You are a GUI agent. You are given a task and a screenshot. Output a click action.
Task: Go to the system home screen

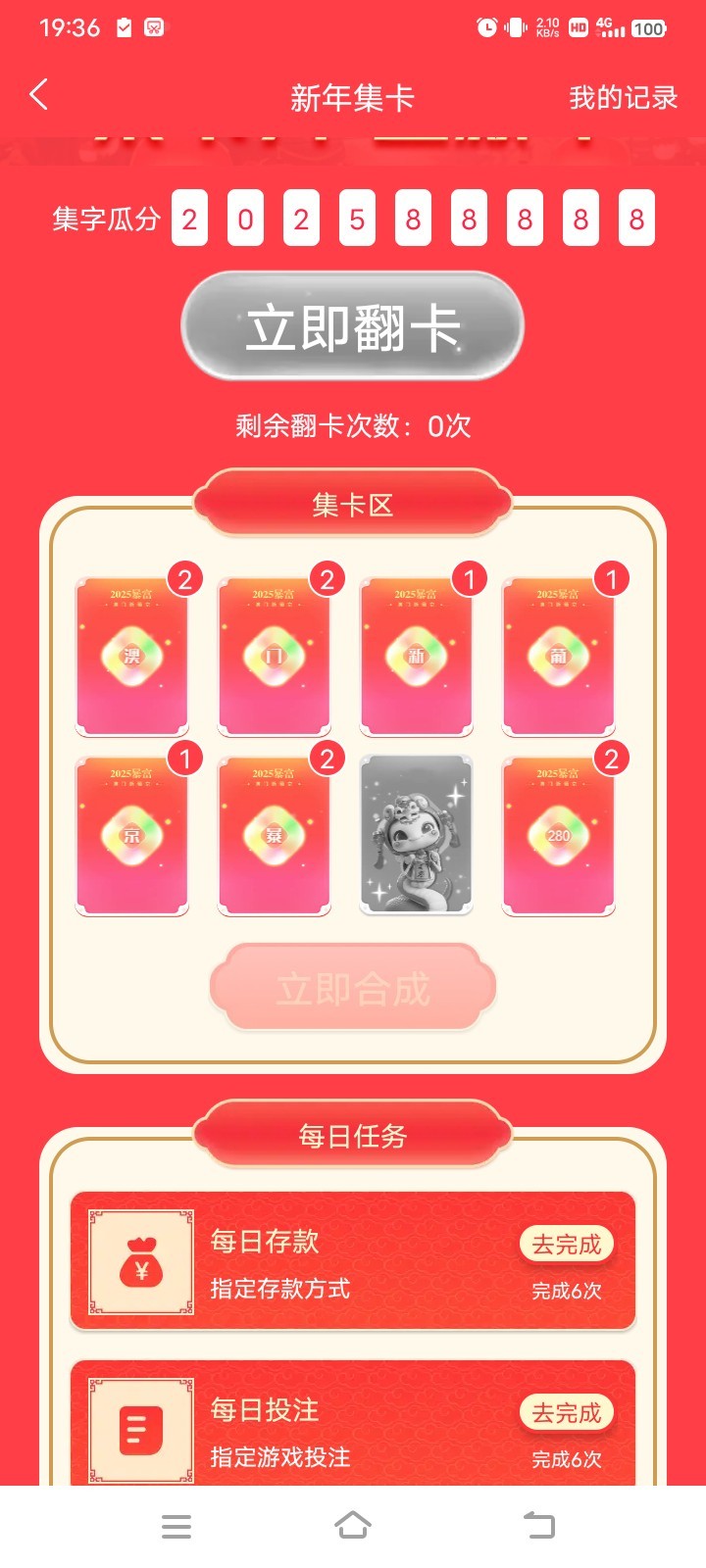[x=353, y=1525]
